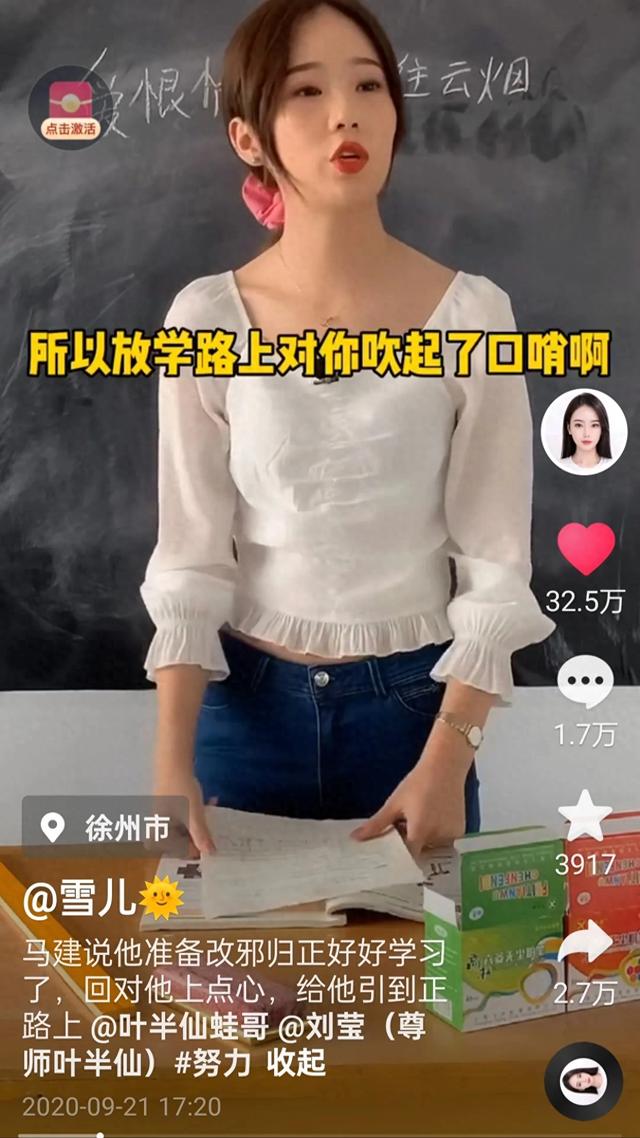This screenshot has height=1138, width=640.
Task: Open the video creator's profile avatar
Action: [x=584, y=432]
